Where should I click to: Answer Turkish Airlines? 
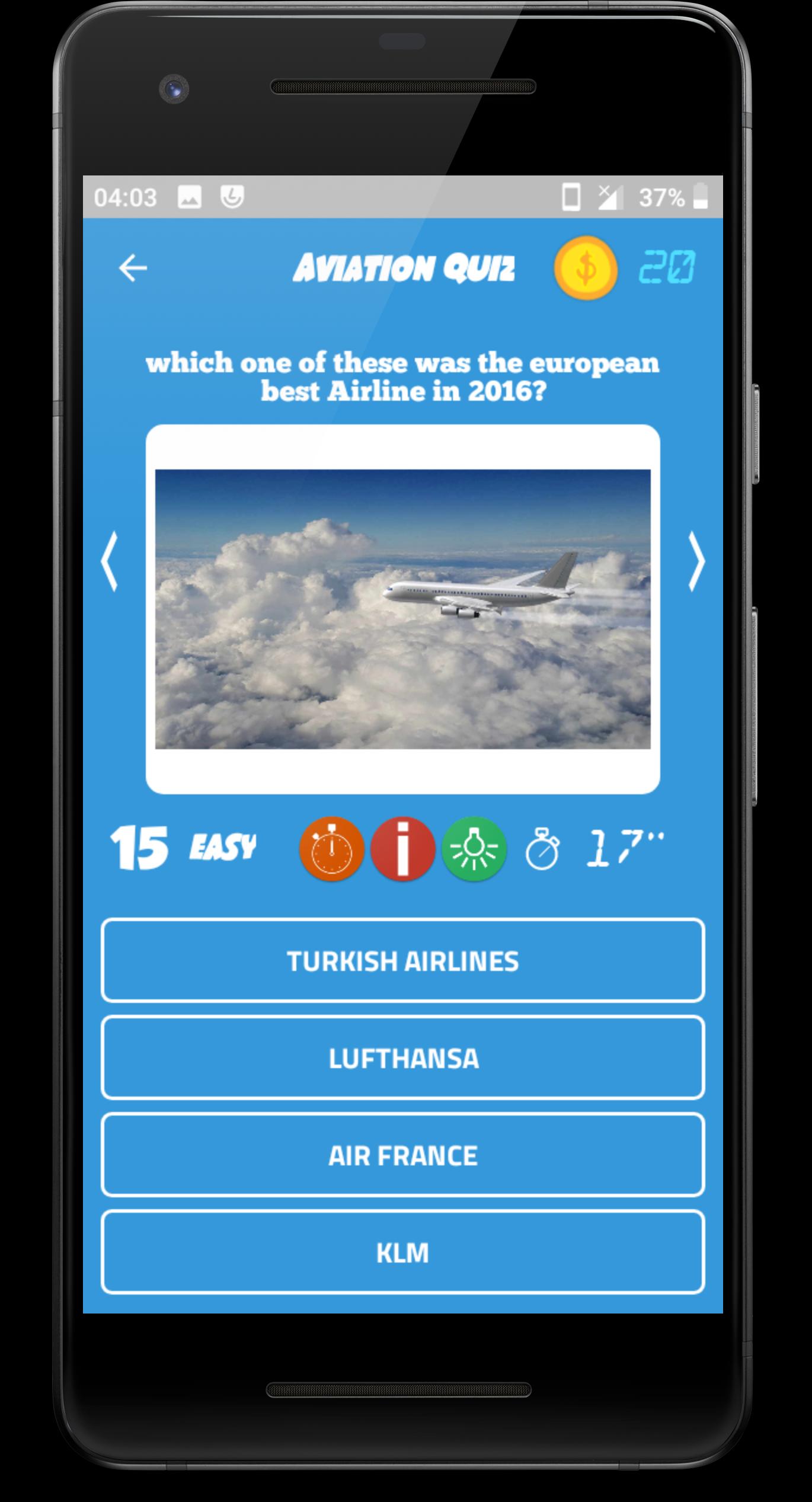pos(403,961)
